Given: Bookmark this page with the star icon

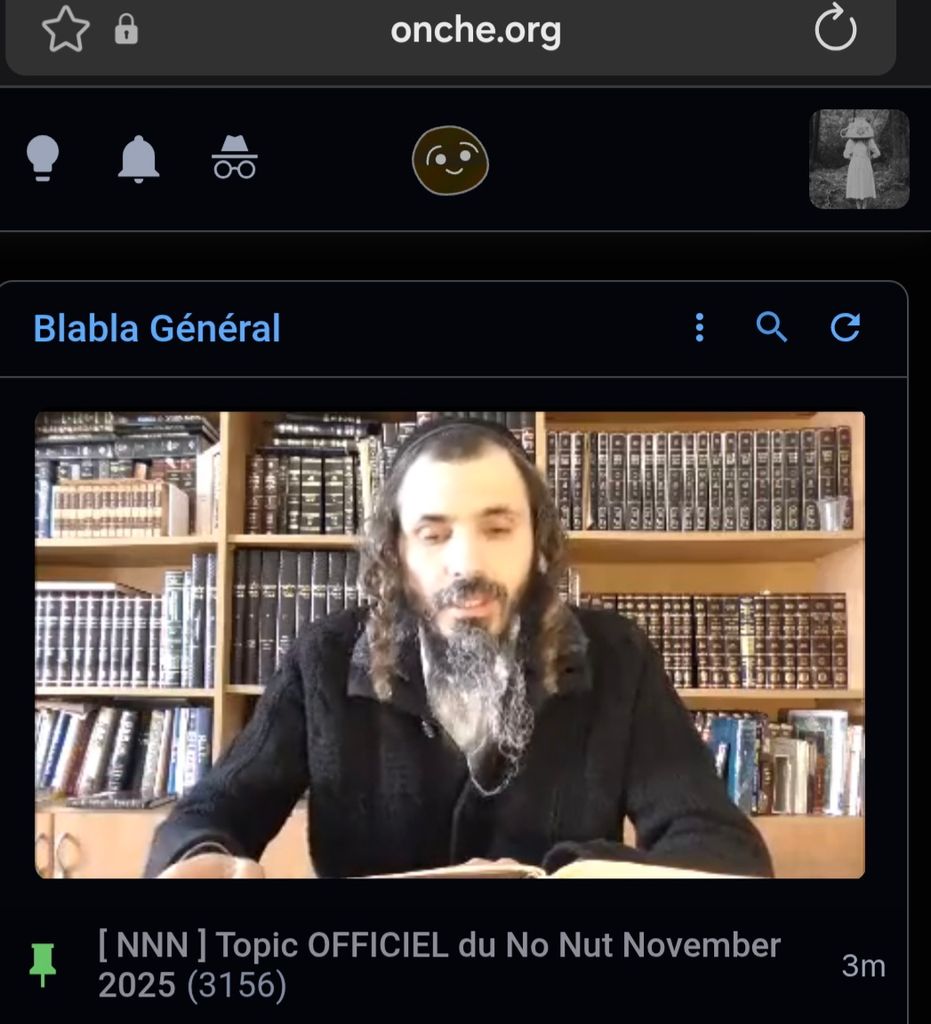Looking at the screenshot, I should (65, 30).
